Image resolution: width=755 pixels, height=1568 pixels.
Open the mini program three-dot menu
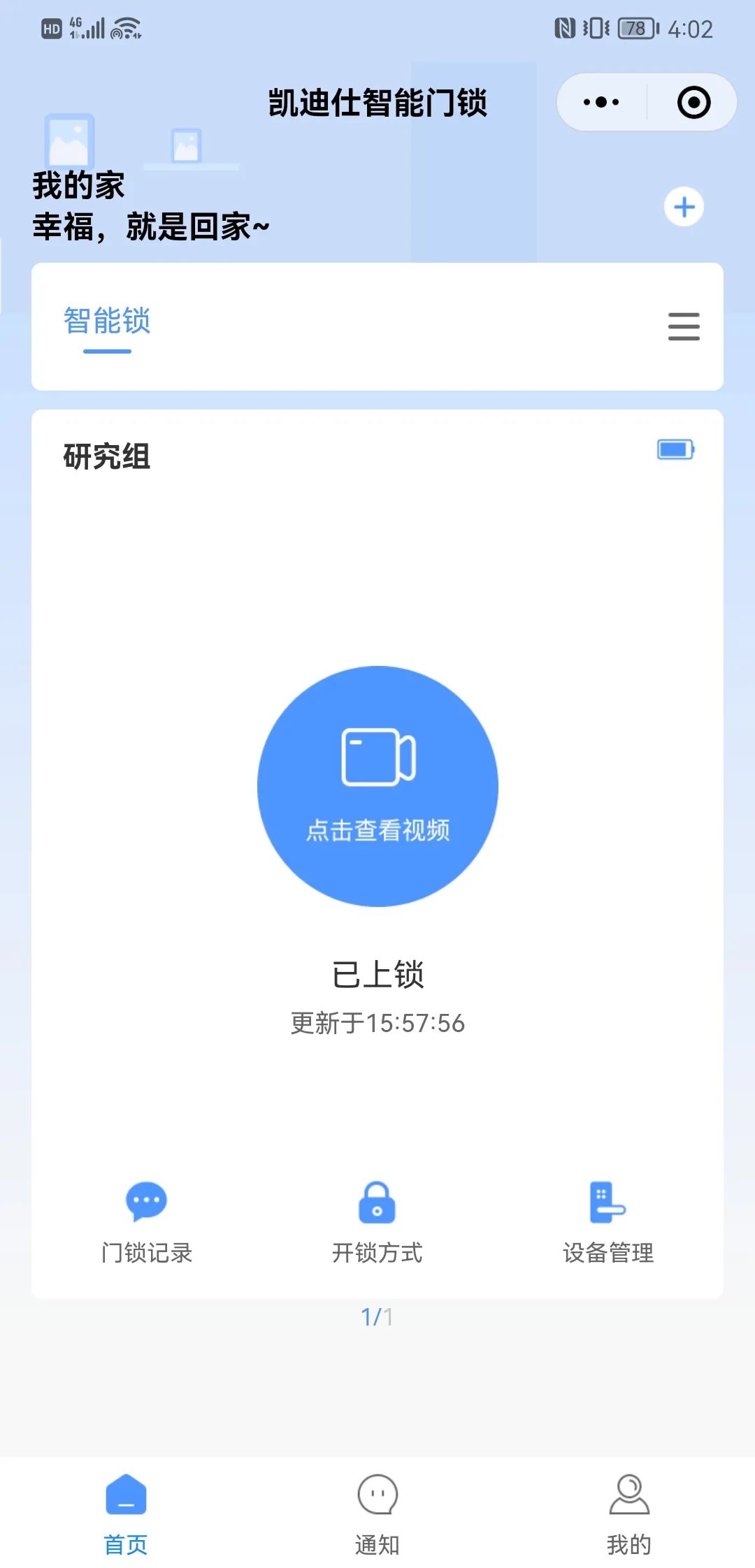point(601,103)
